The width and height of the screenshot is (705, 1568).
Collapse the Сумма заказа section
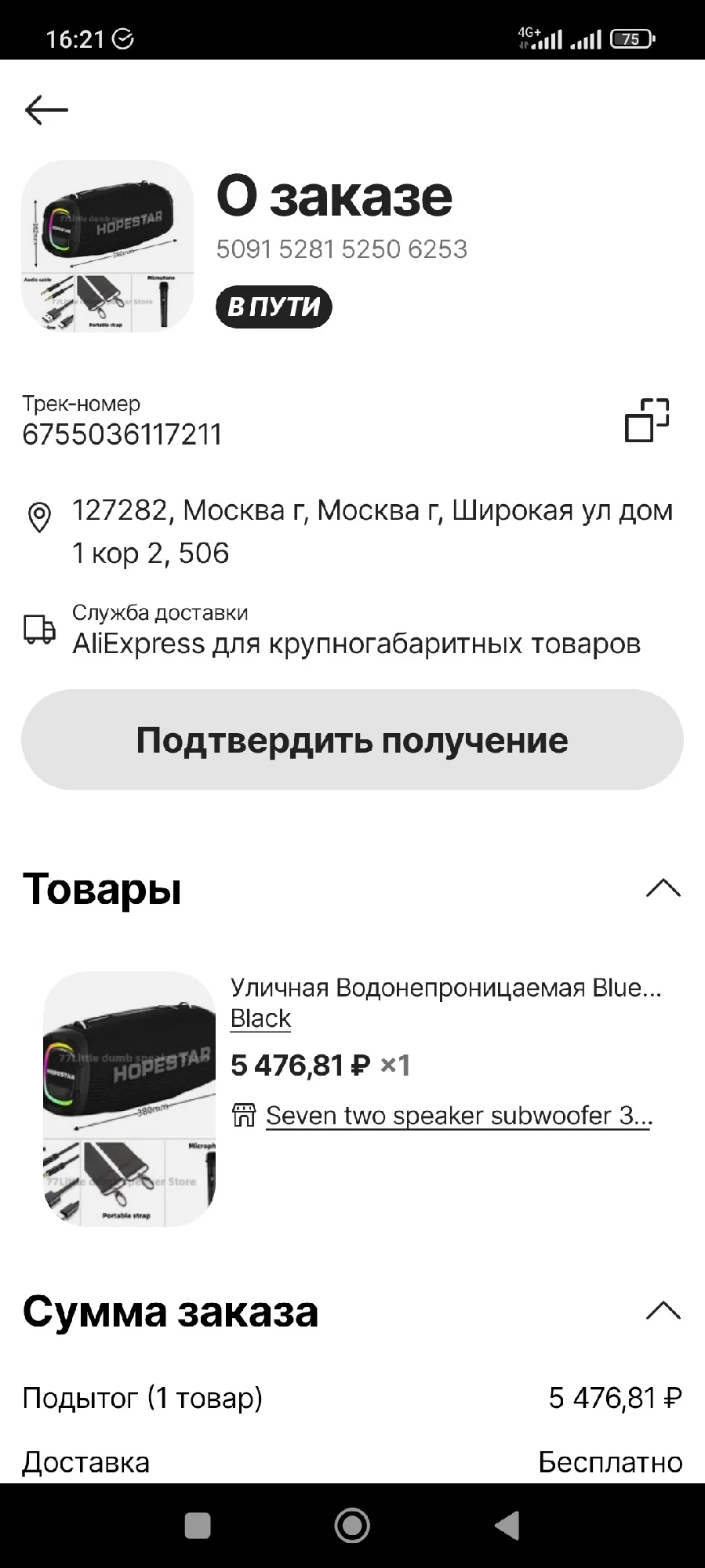pos(663,1311)
